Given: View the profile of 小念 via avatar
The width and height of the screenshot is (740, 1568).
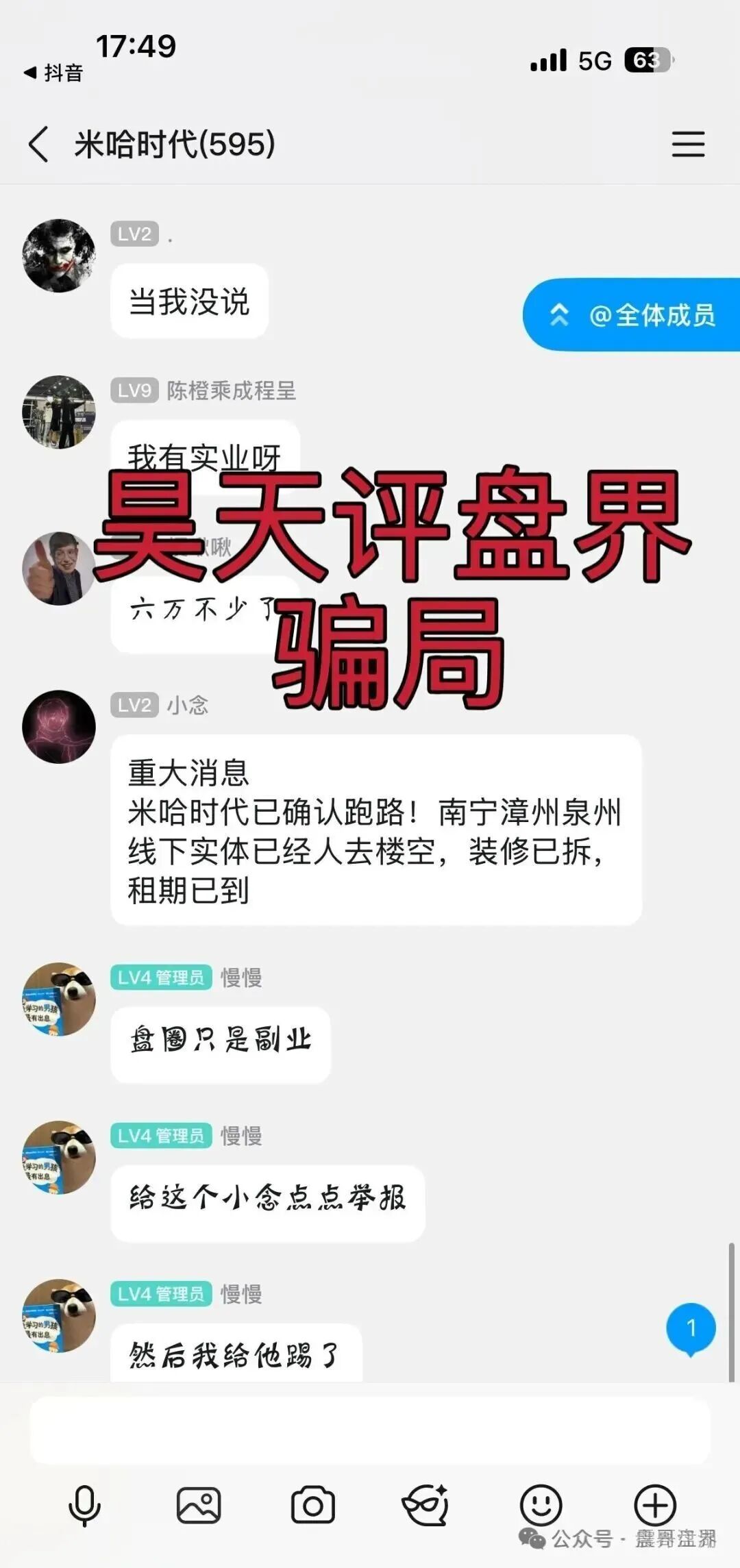Looking at the screenshot, I should (59, 726).
